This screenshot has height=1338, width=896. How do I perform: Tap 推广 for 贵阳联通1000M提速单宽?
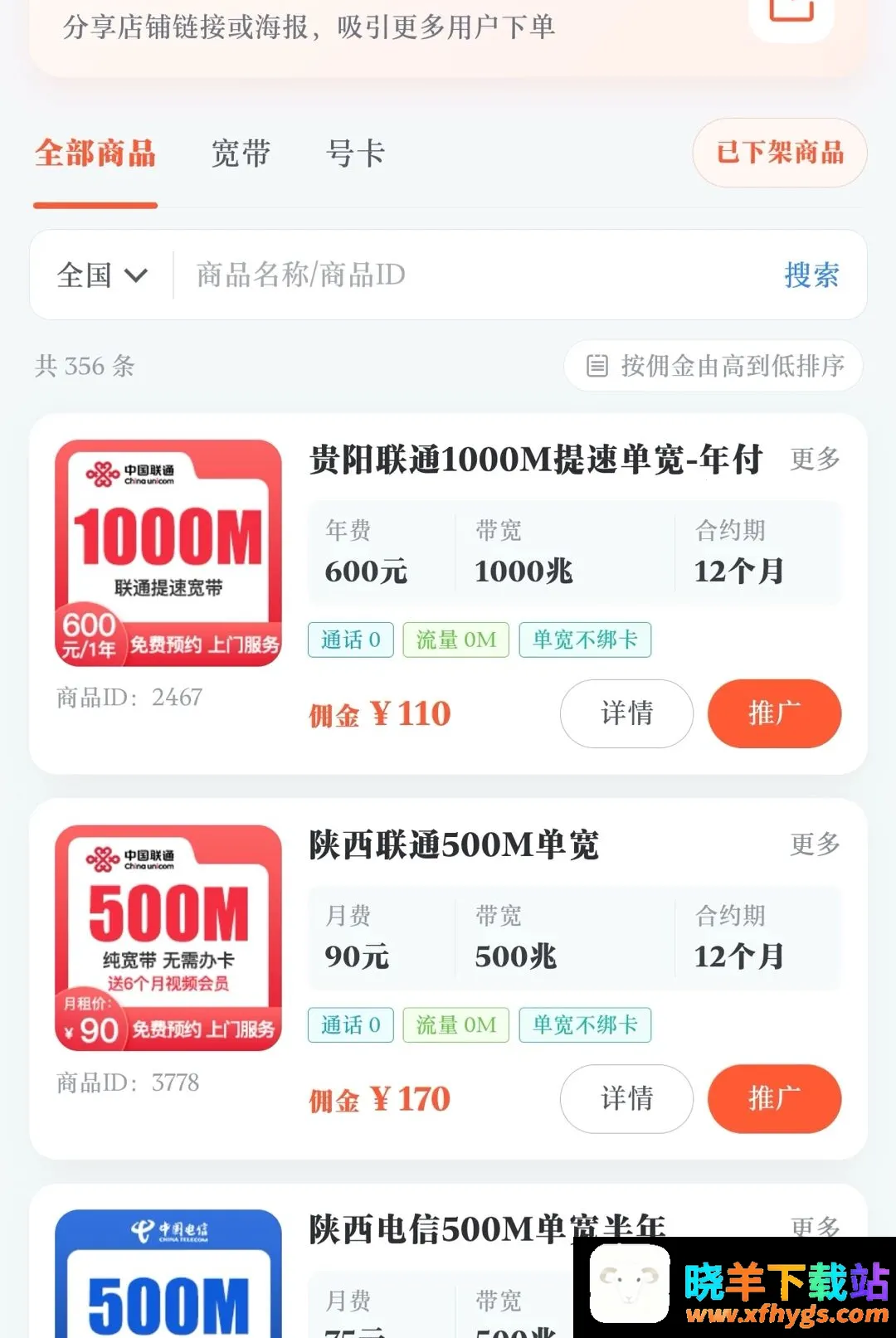(774, 713)
